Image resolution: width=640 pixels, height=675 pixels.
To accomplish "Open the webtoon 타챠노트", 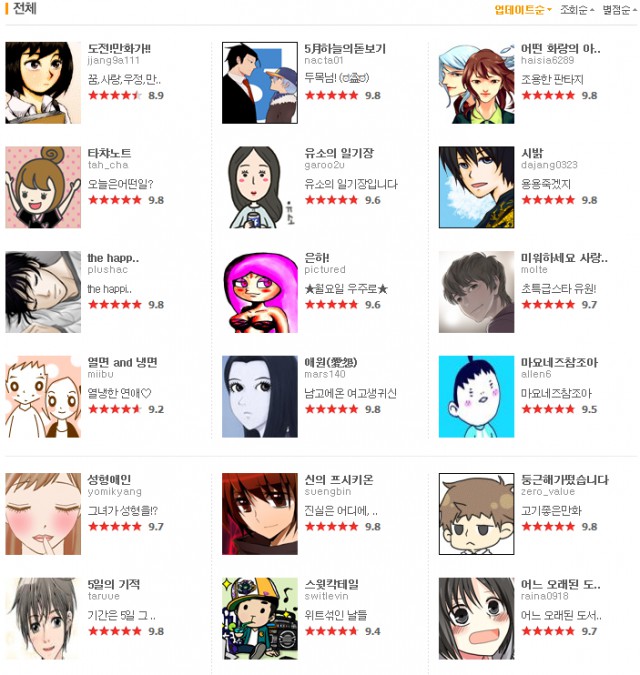I will [x=109, y=153].
